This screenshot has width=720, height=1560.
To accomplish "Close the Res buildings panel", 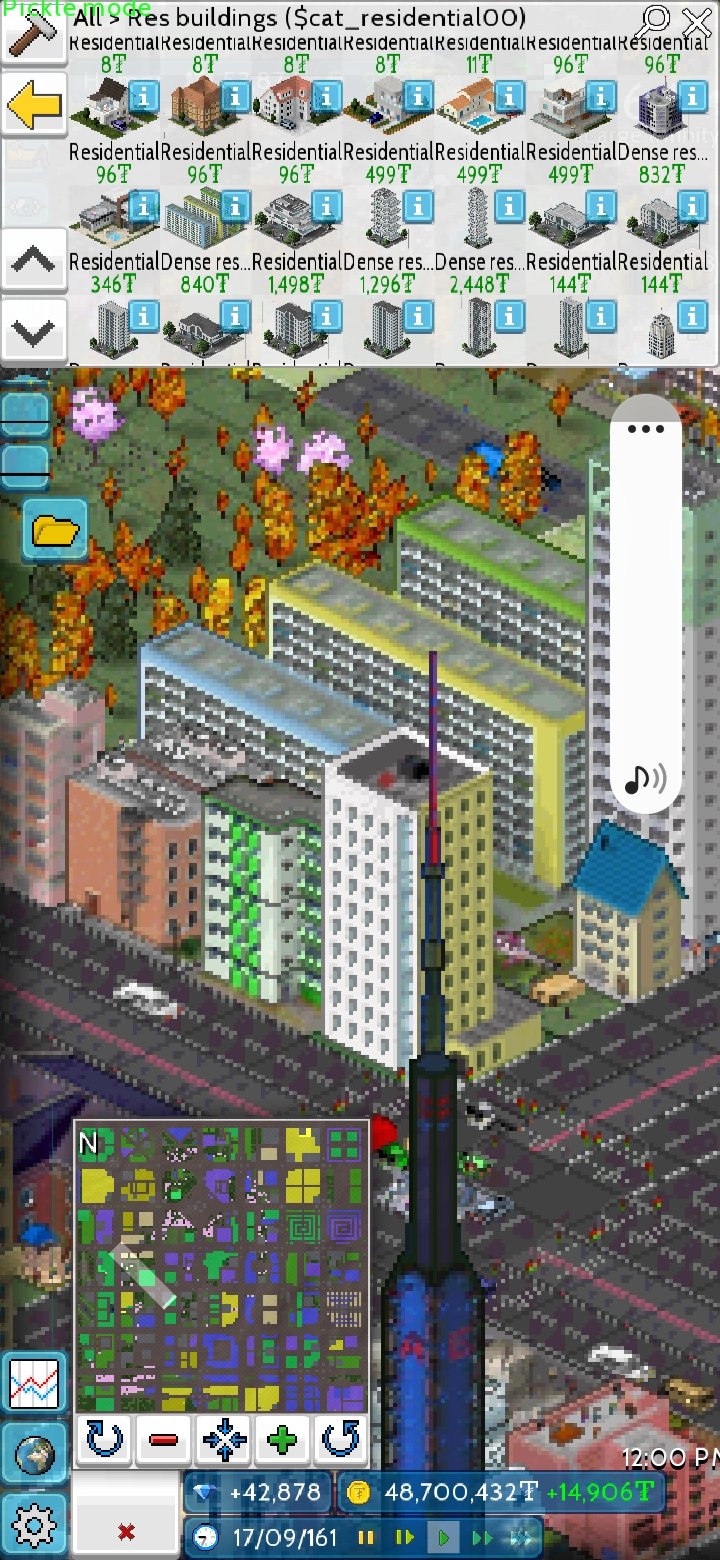I will click(x=697, y=20).
